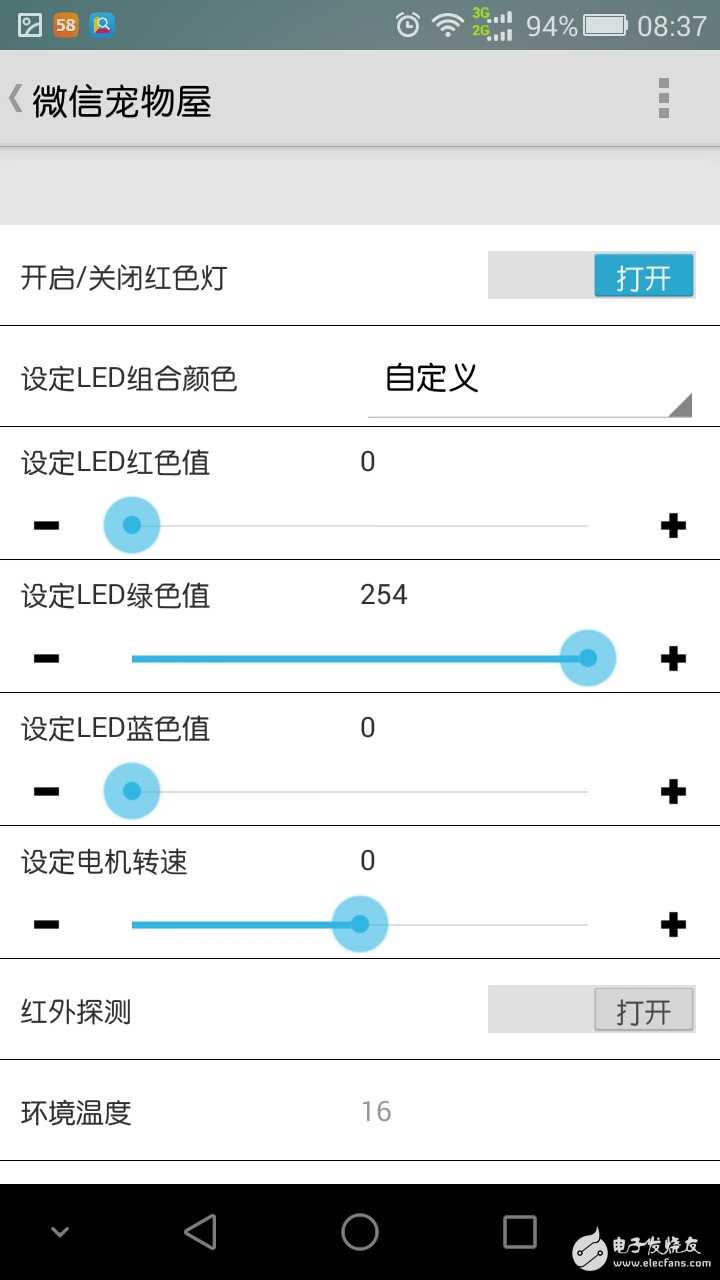This screenshot has height=1280, width=720.
Task: Open recent apps from navigation bar
Action: pos(519,1232)
